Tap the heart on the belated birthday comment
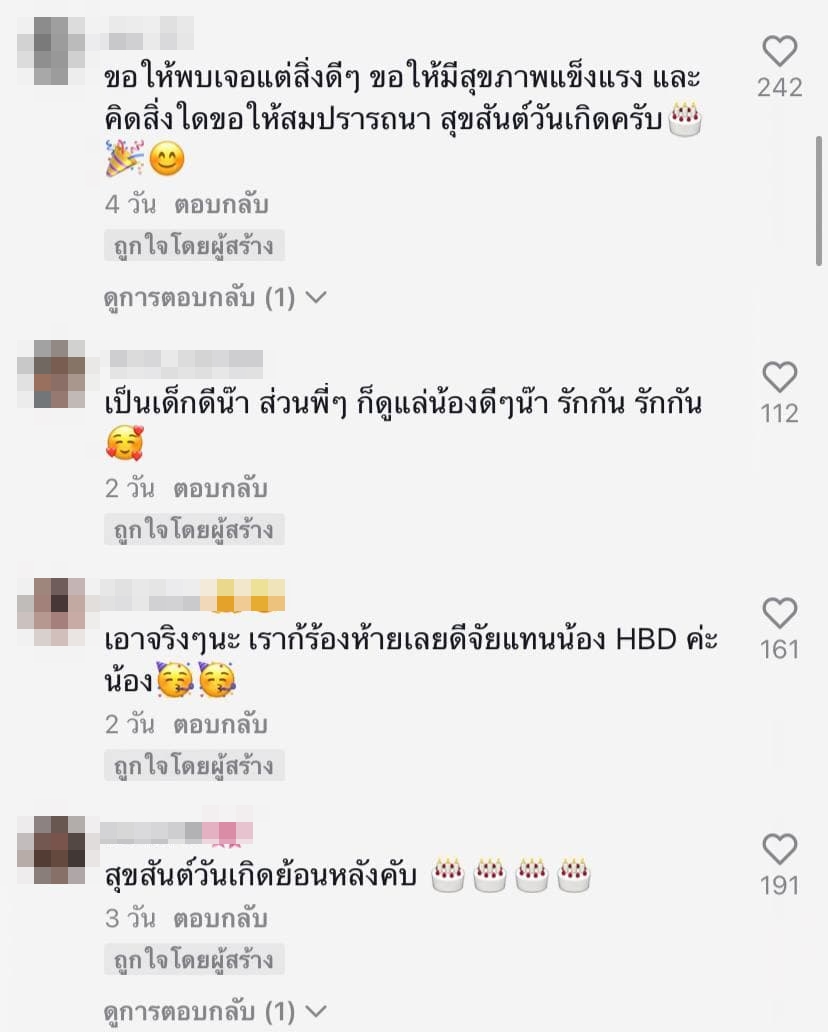 (x=778, y=850)
